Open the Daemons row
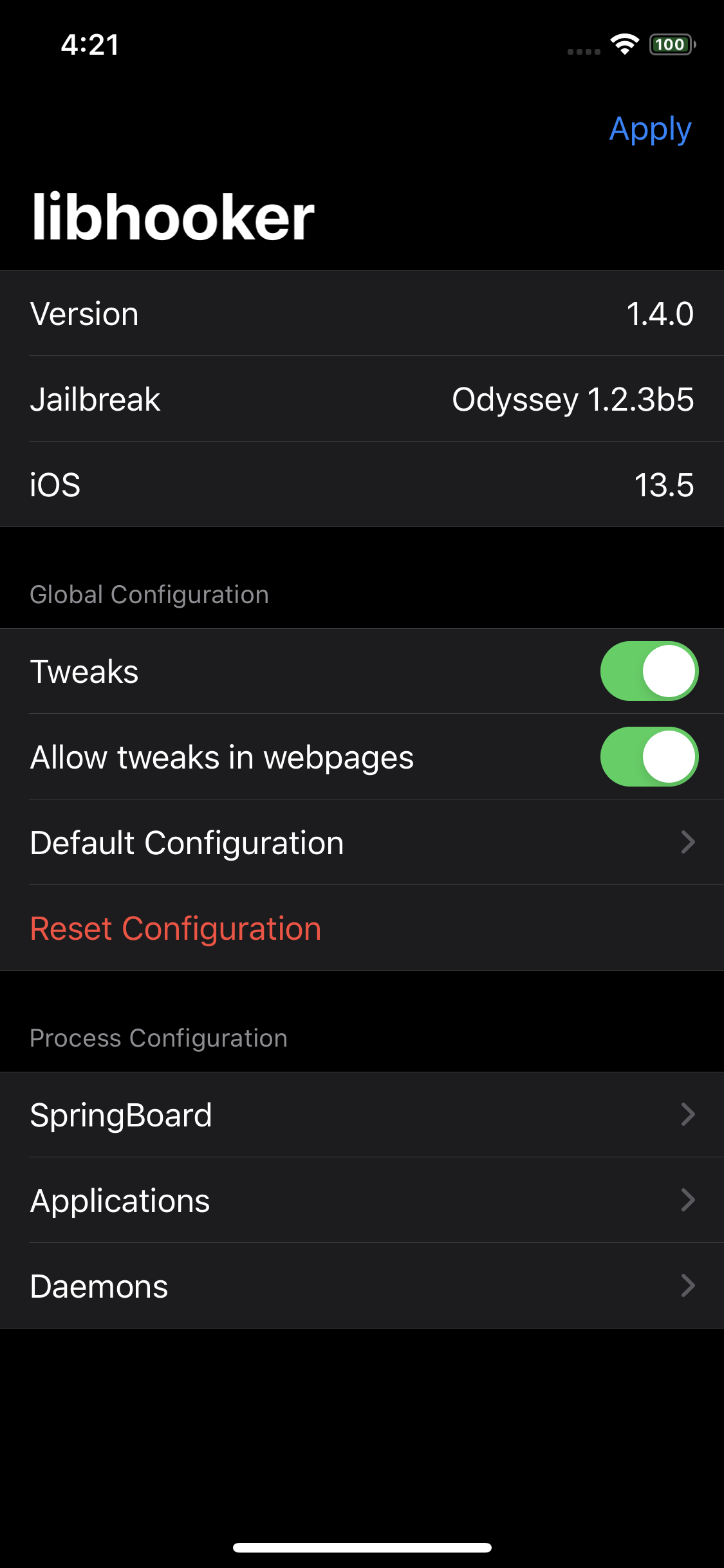 362,1286
